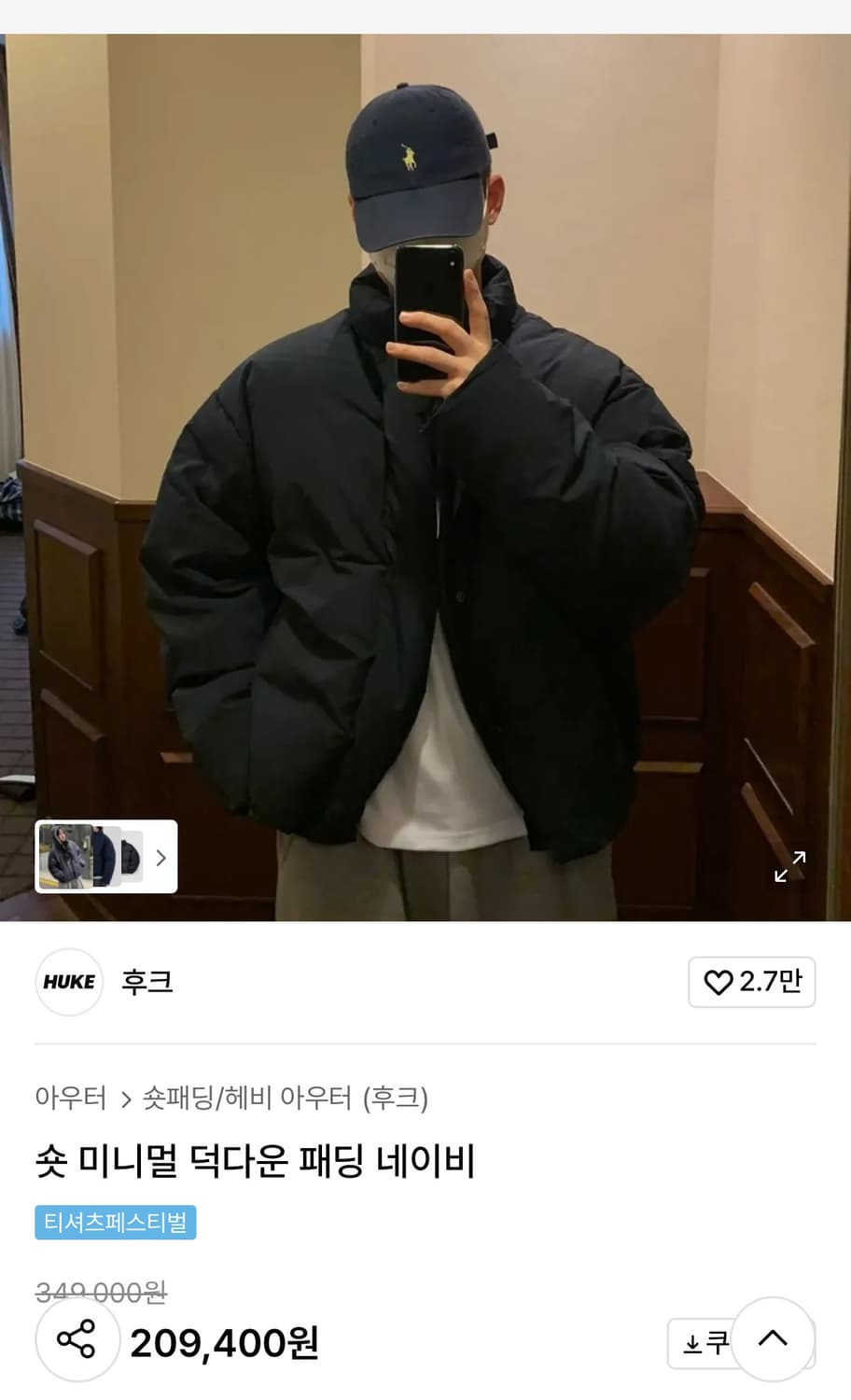This screenshot has width=851, height=1400.
Task: Tap the HUKE brand logo
Action: (69, 982)
